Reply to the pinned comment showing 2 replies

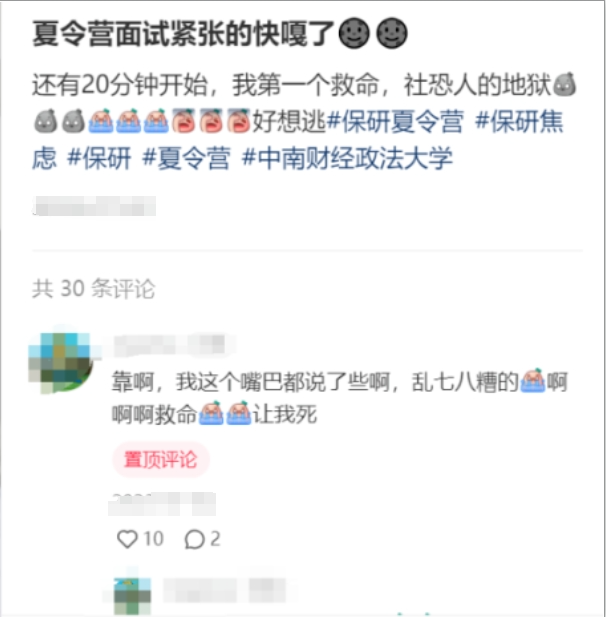coord(195,539)
